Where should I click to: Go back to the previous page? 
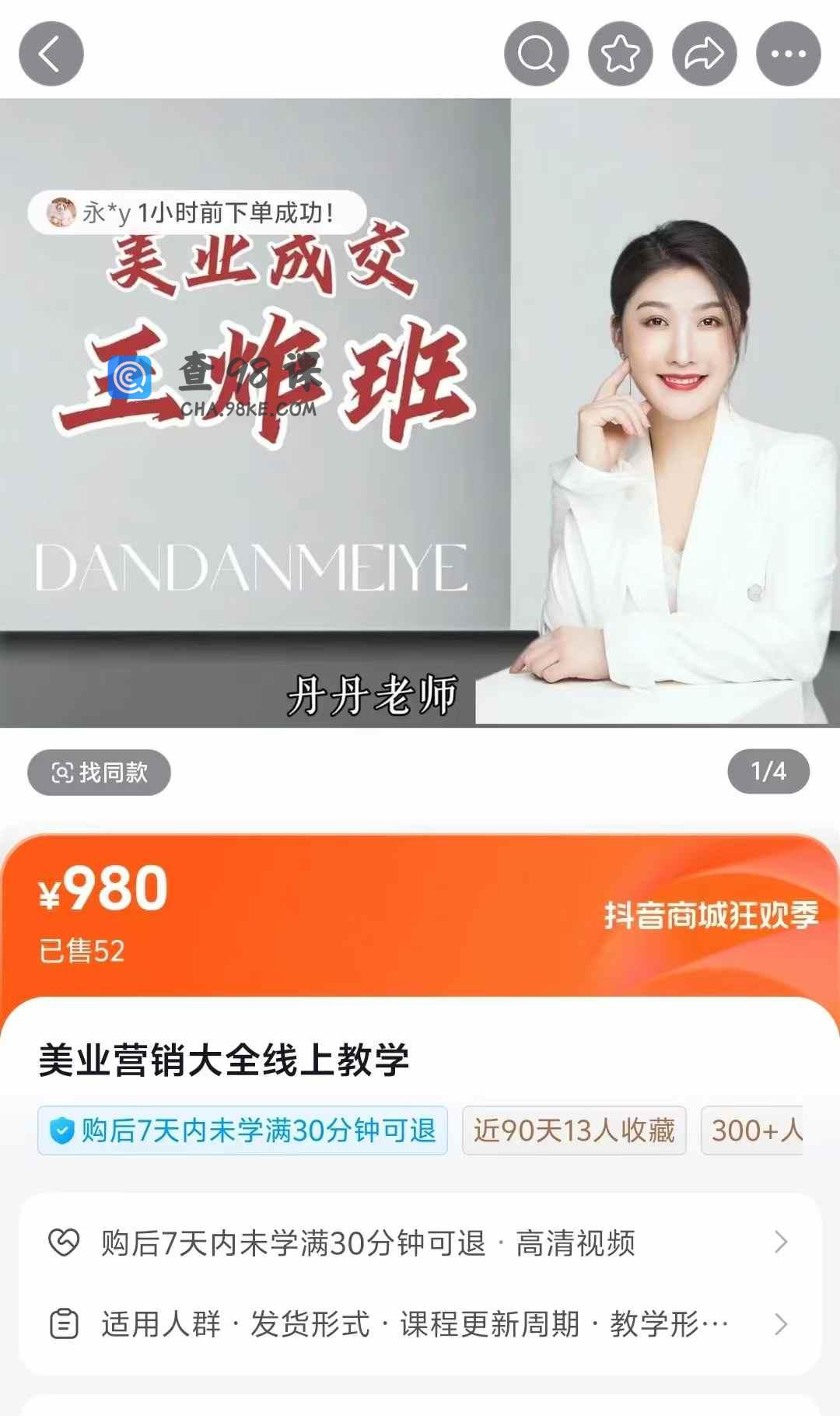click(x=51, y=54)
